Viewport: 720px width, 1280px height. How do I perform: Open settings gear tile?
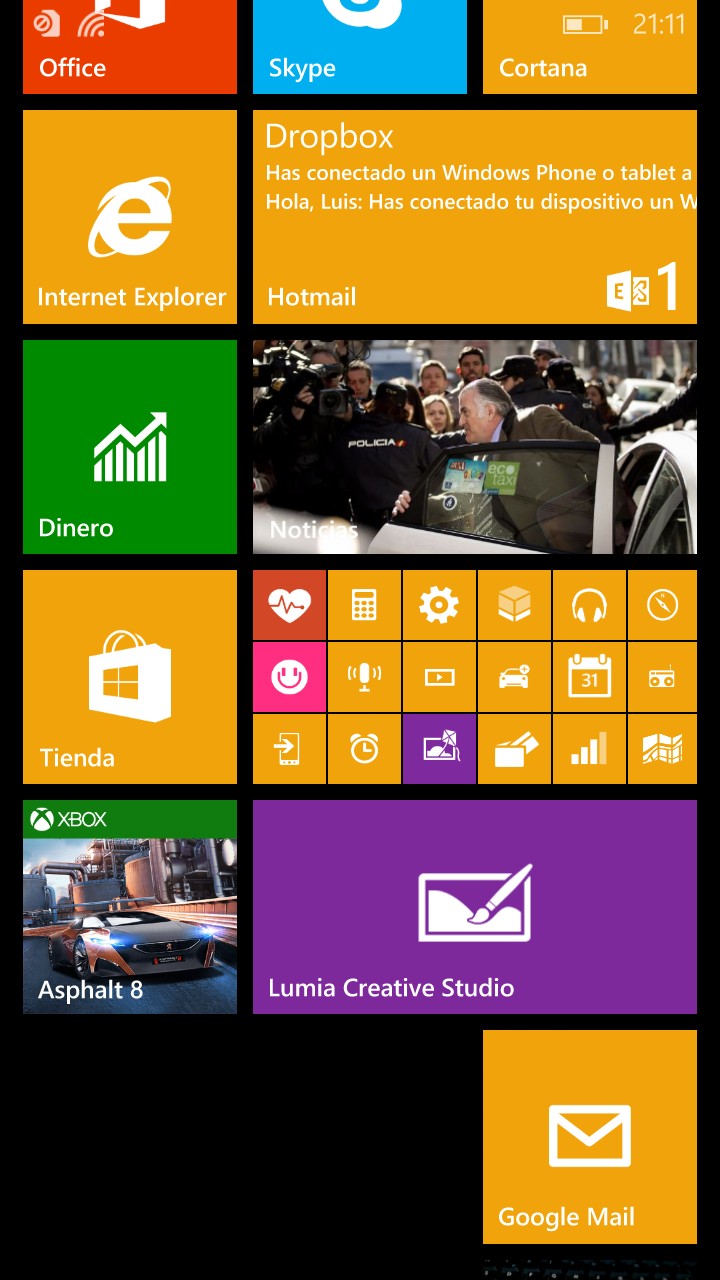[439, 605]
